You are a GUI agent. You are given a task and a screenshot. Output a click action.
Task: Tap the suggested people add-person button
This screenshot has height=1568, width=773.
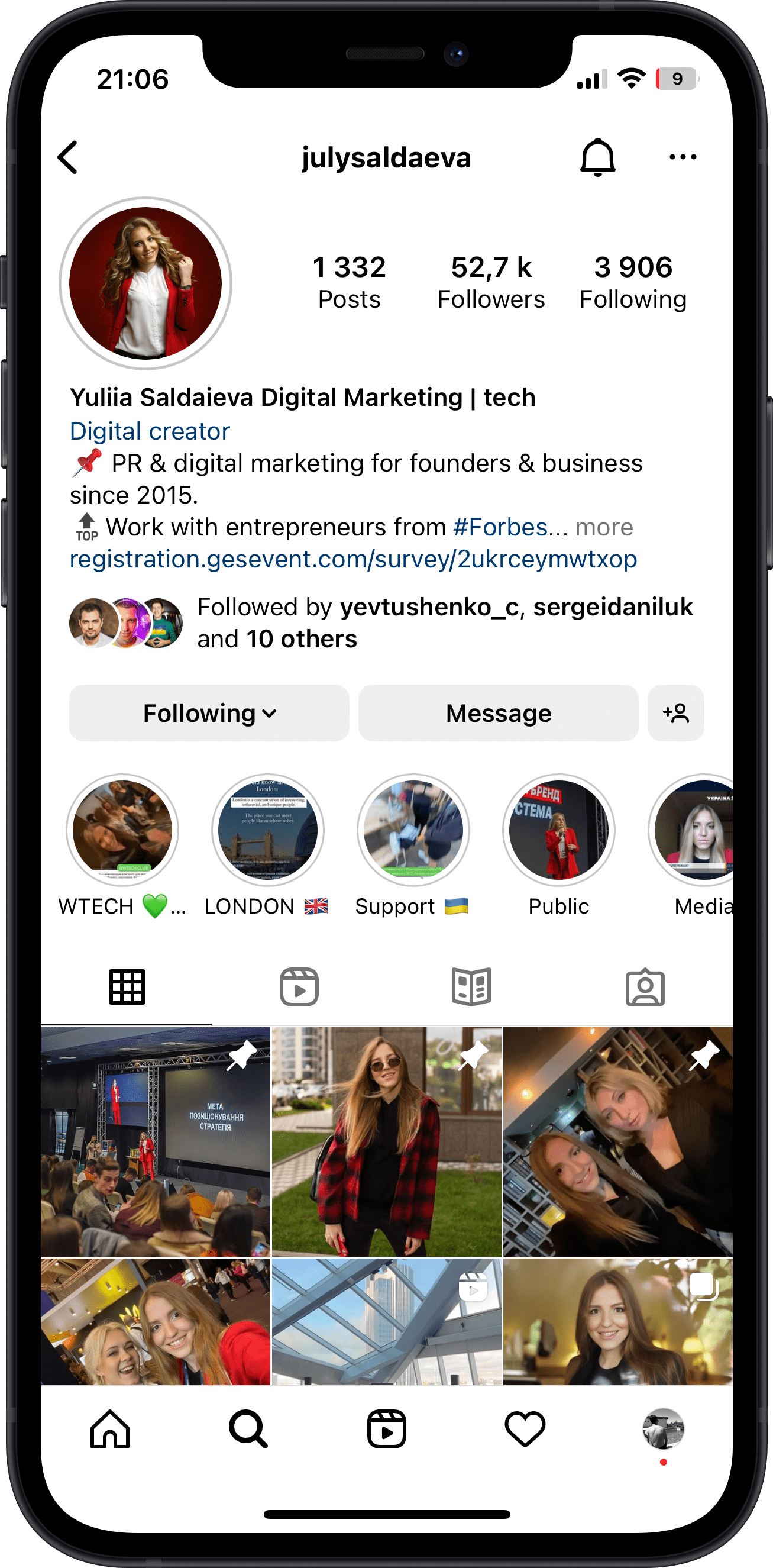[x=675, y=714]
